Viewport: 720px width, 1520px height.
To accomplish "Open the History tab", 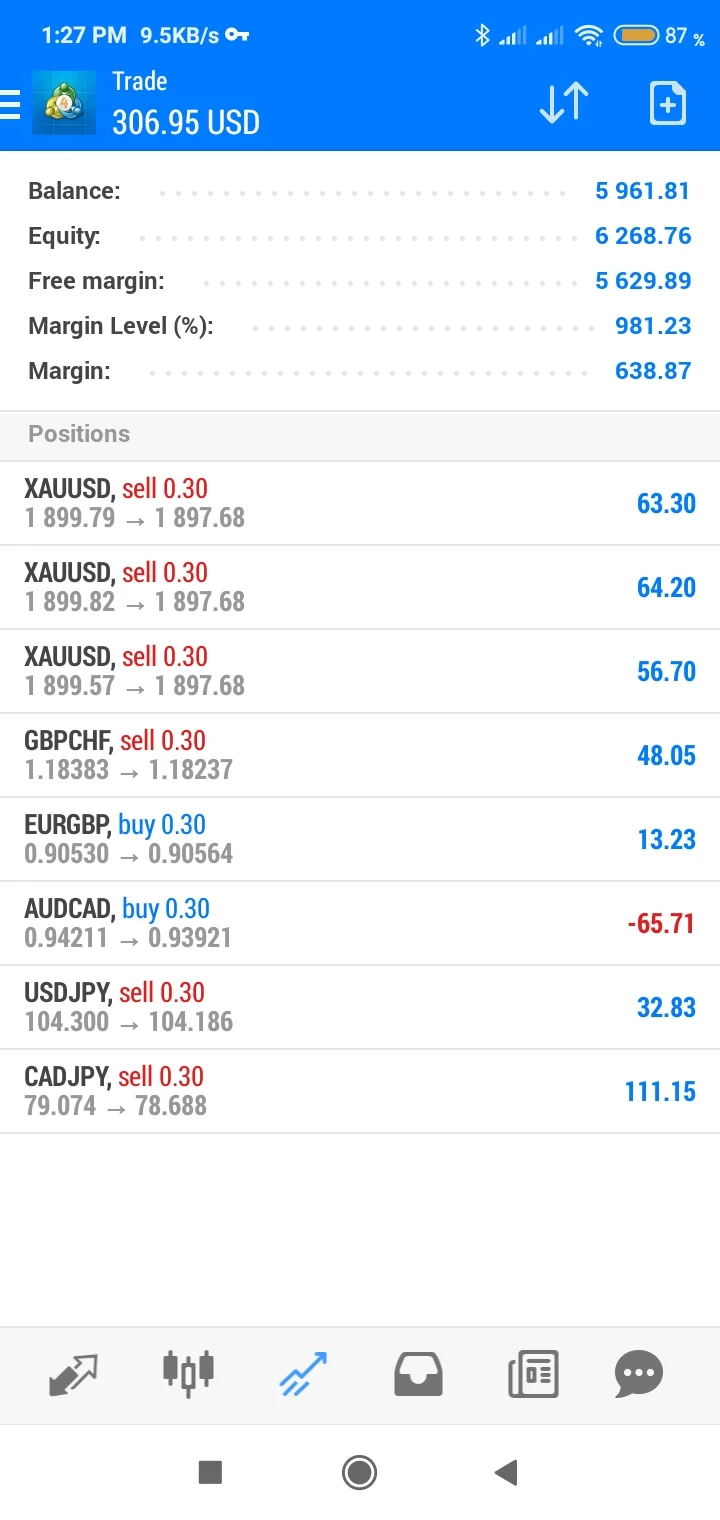I will click(x=418, y=1374).
